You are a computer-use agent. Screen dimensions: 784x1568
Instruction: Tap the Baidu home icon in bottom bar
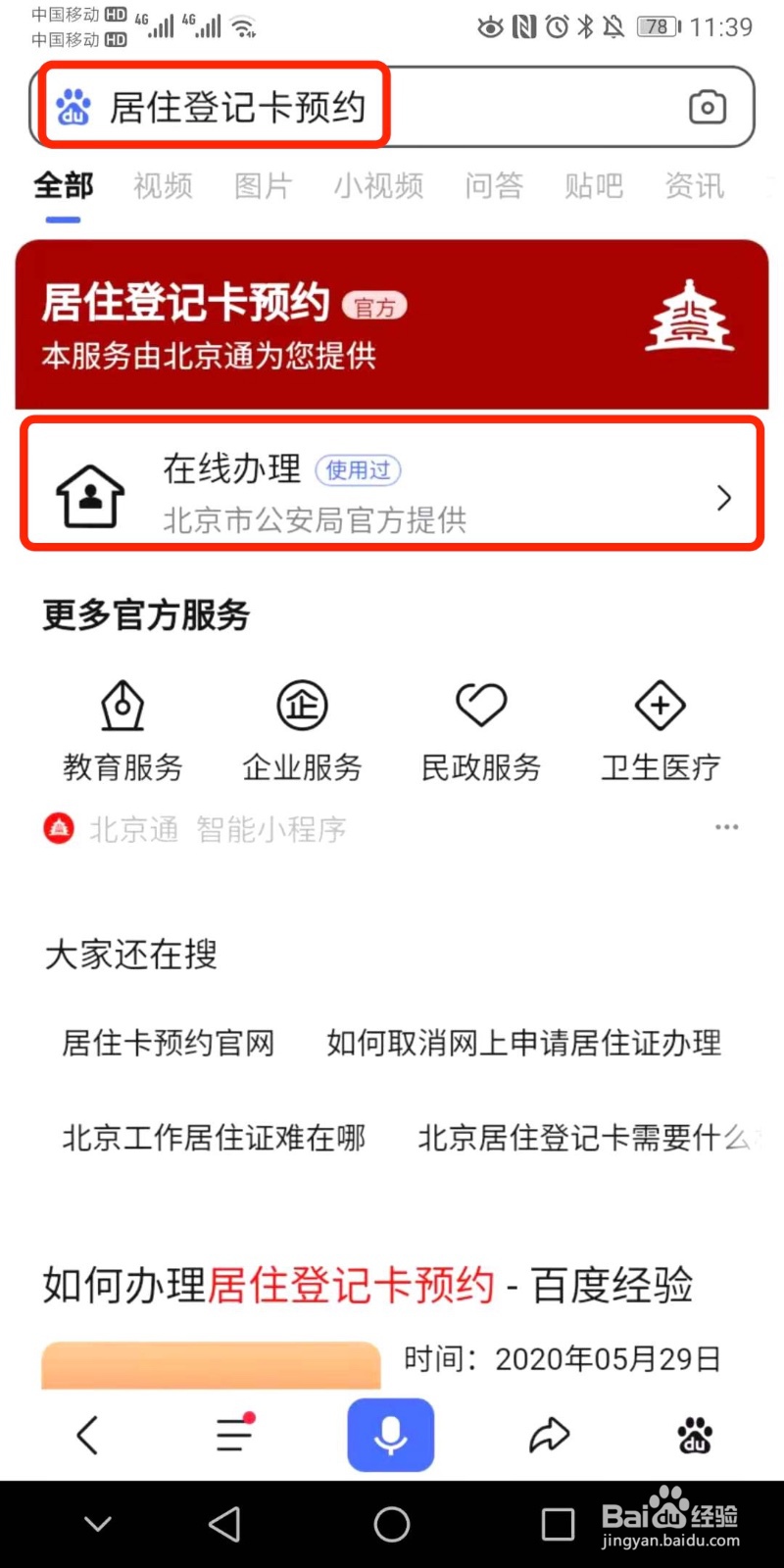[694, 1433]
